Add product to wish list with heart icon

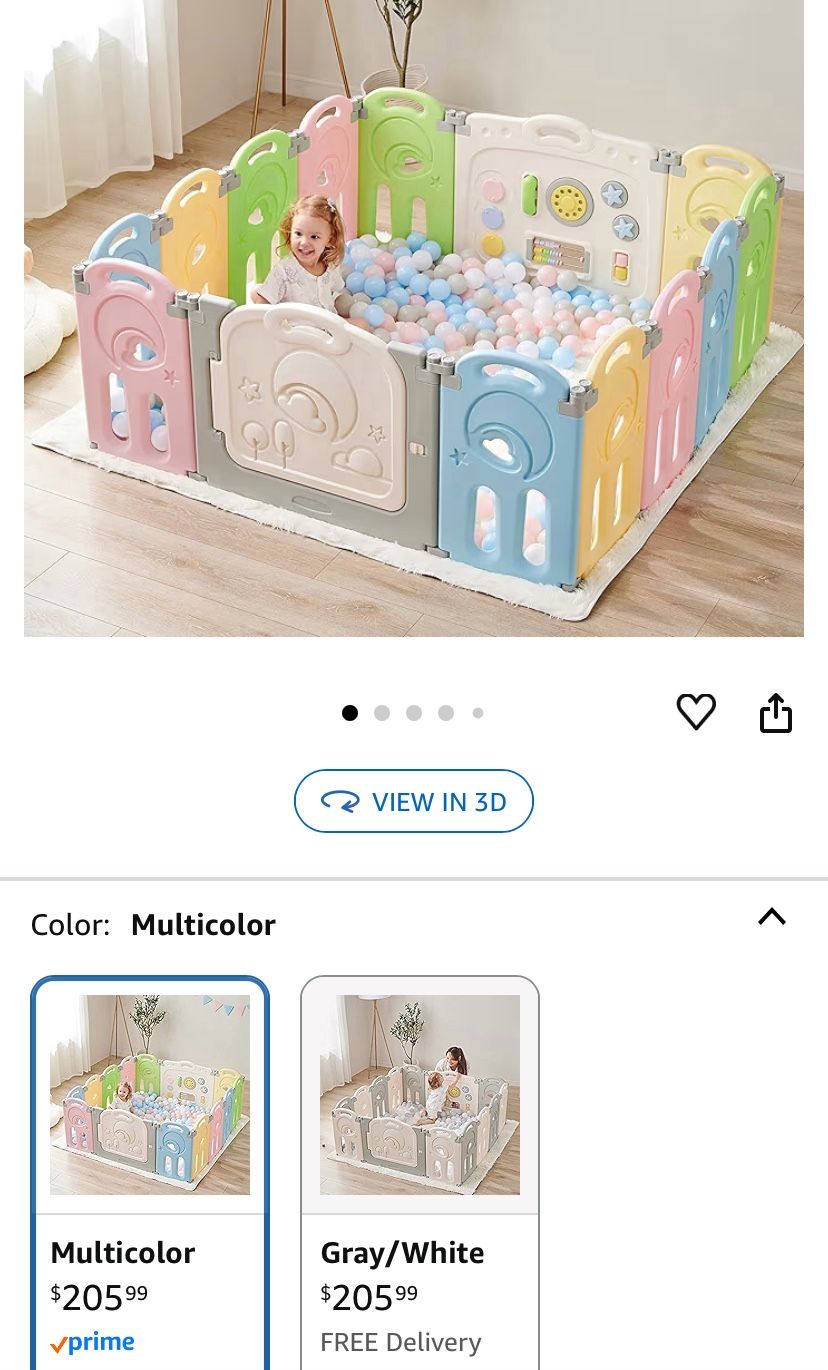696,712
